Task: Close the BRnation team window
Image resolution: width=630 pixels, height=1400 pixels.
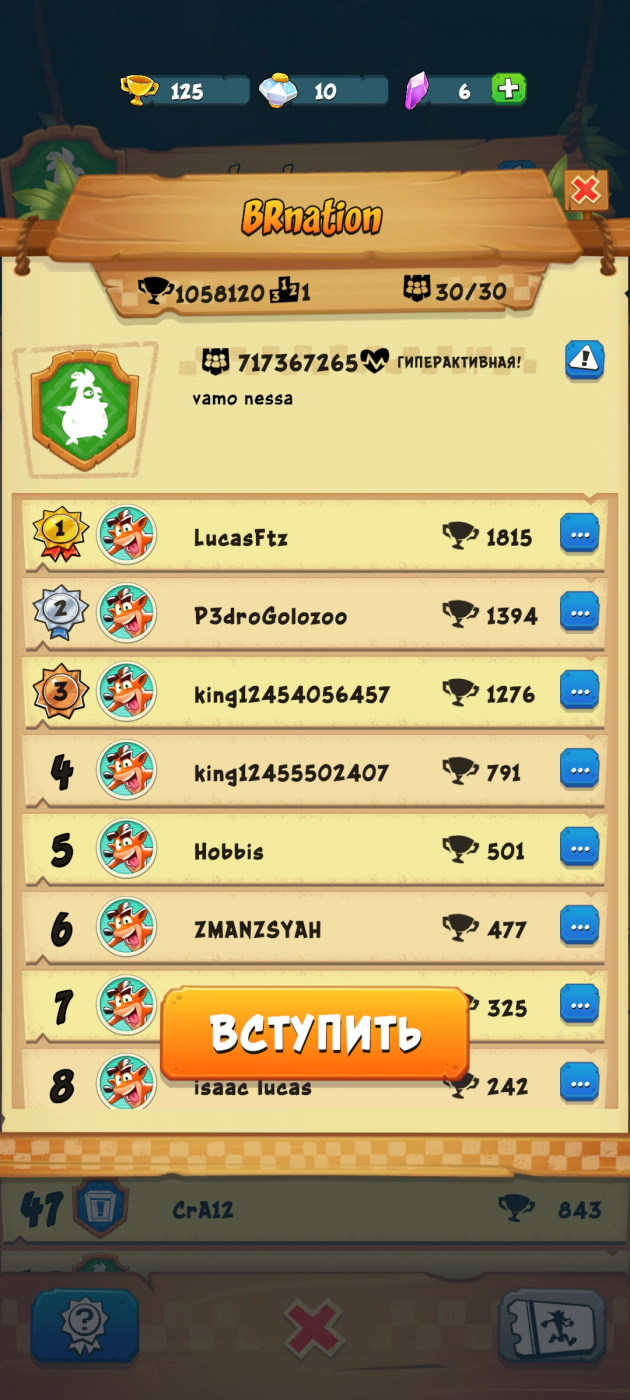Action: pos(586,190)
